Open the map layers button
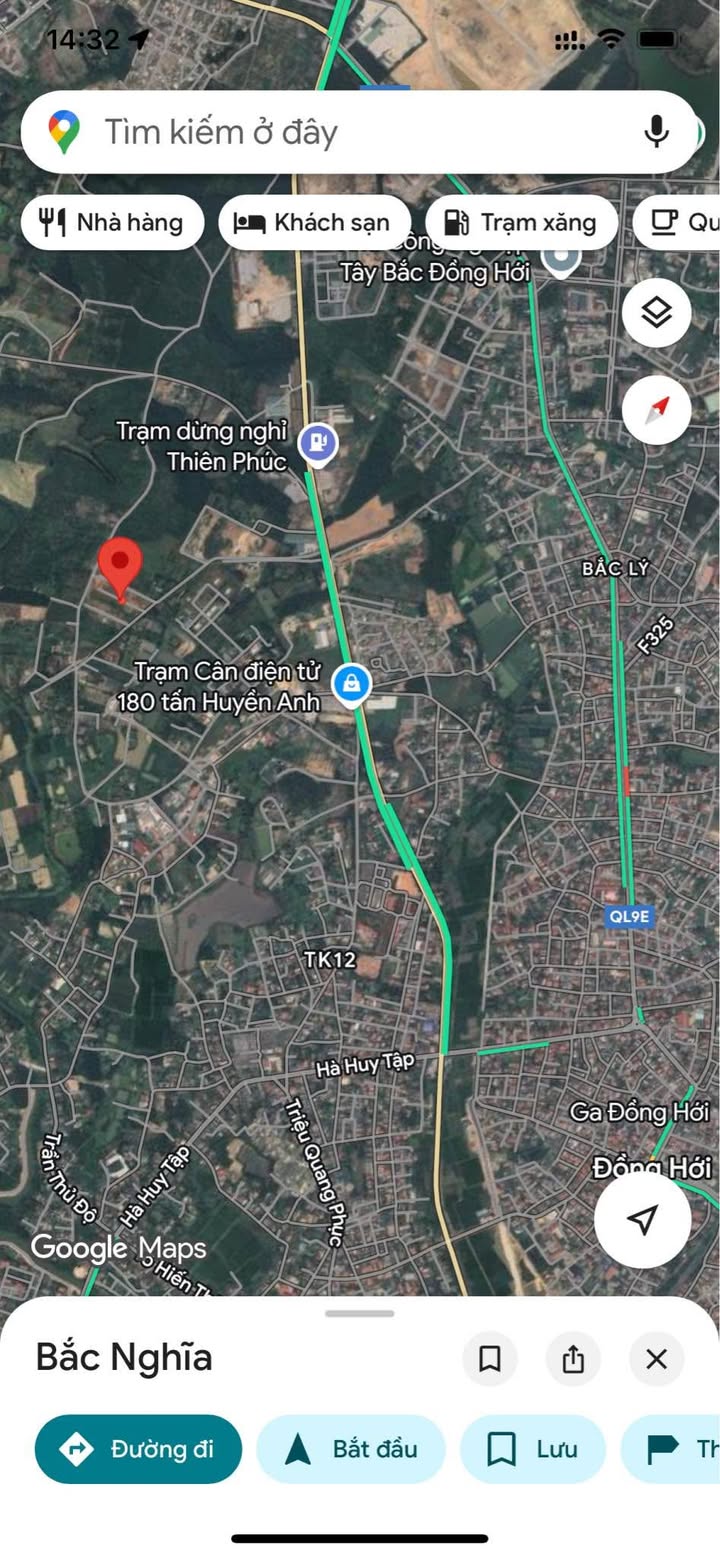This screenshot has height=1557, width=720. [x=656, y=313]
